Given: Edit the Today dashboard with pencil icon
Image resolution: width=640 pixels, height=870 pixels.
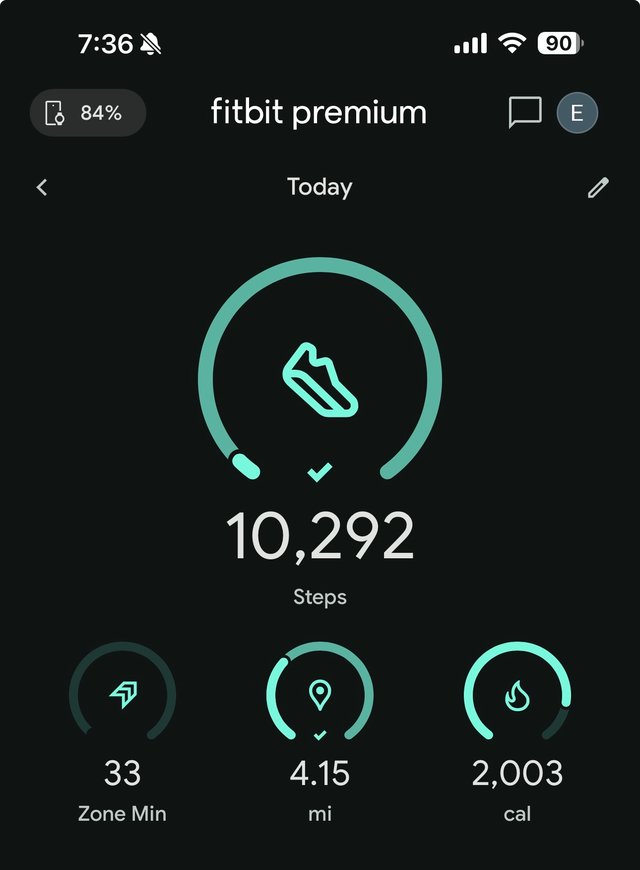Looking at the screenshot, I should (598, 187).
